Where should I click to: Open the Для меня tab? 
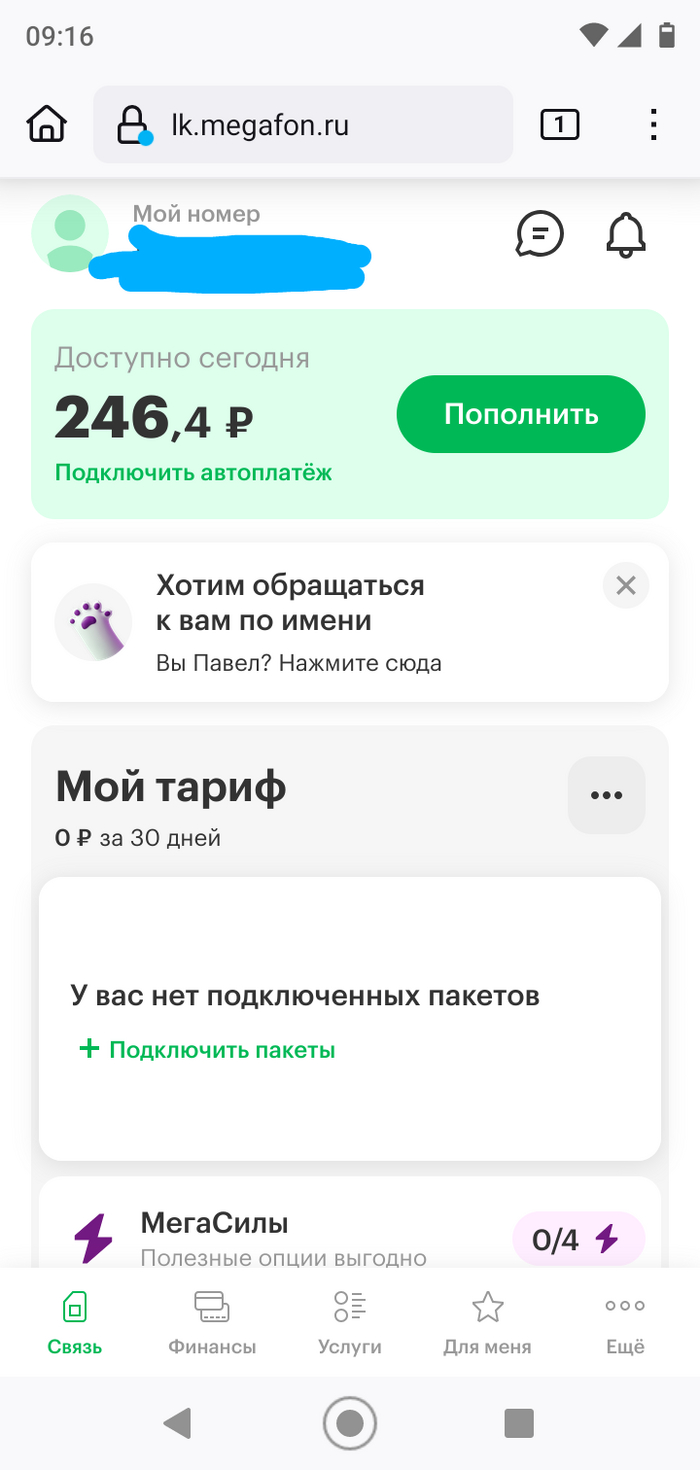[487, 1322]
